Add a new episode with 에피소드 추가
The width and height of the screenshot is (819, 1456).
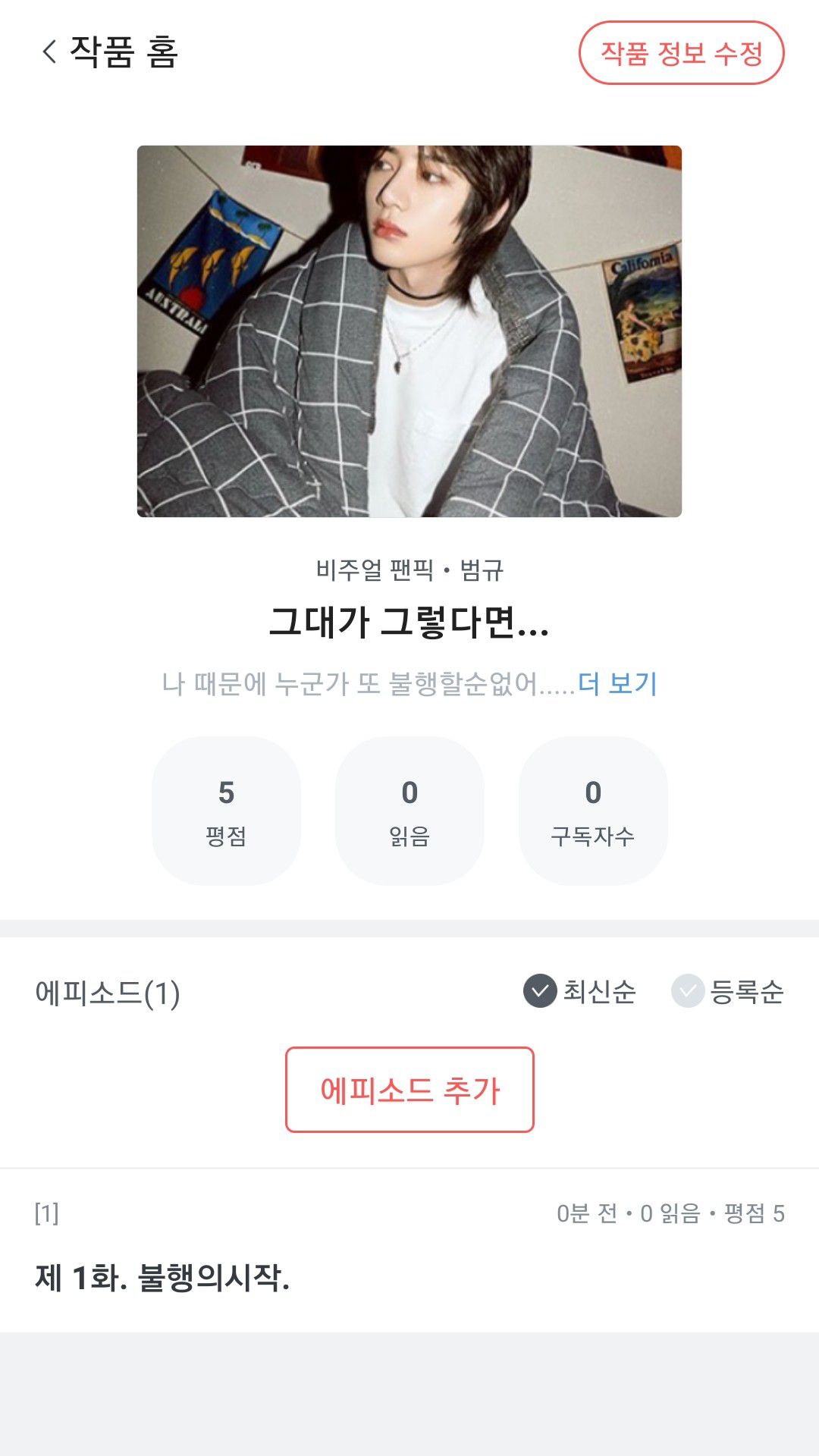[409, 1090]
